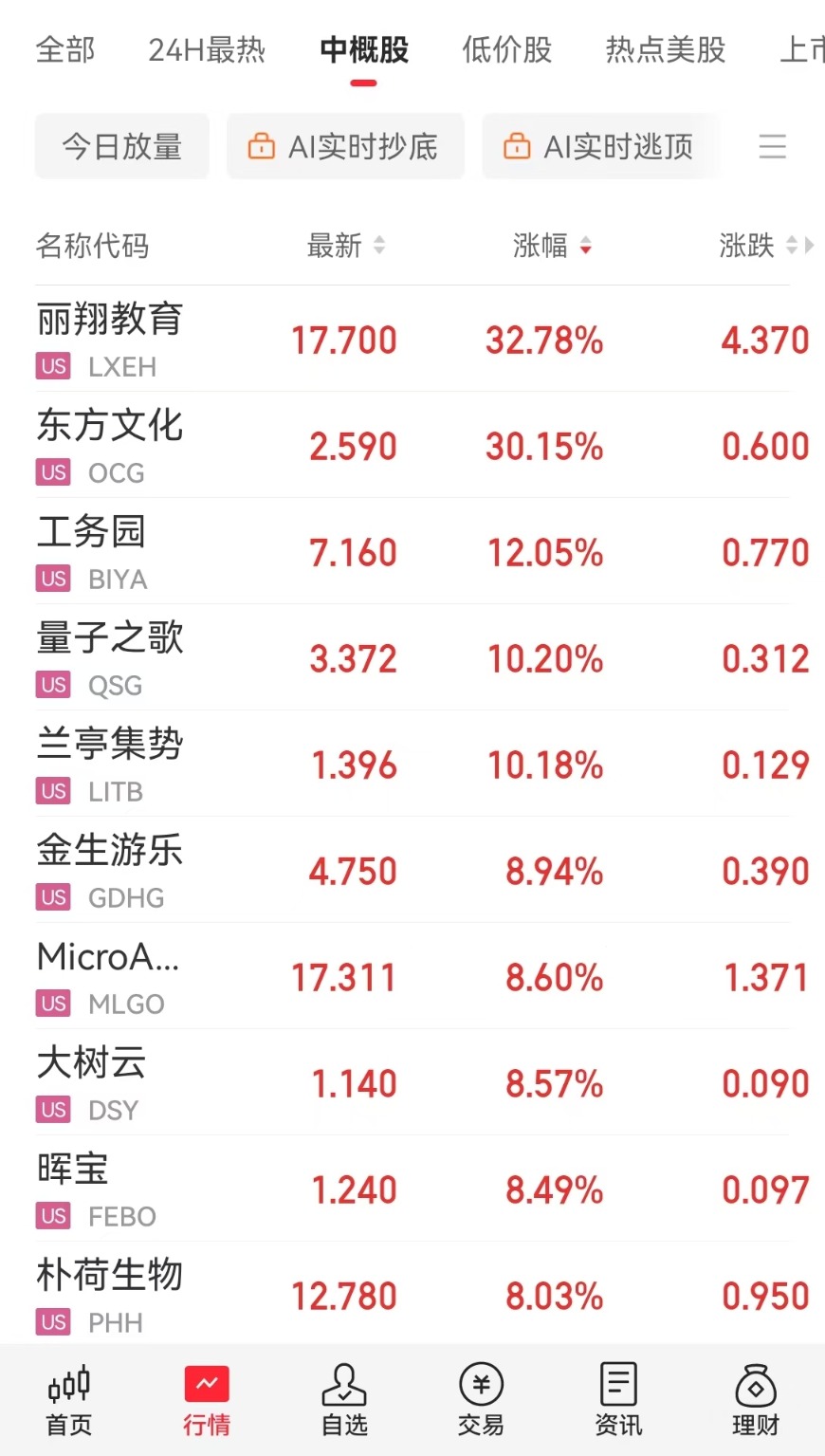Switch to the 24H最热 tab

click(x=207, y=49)
